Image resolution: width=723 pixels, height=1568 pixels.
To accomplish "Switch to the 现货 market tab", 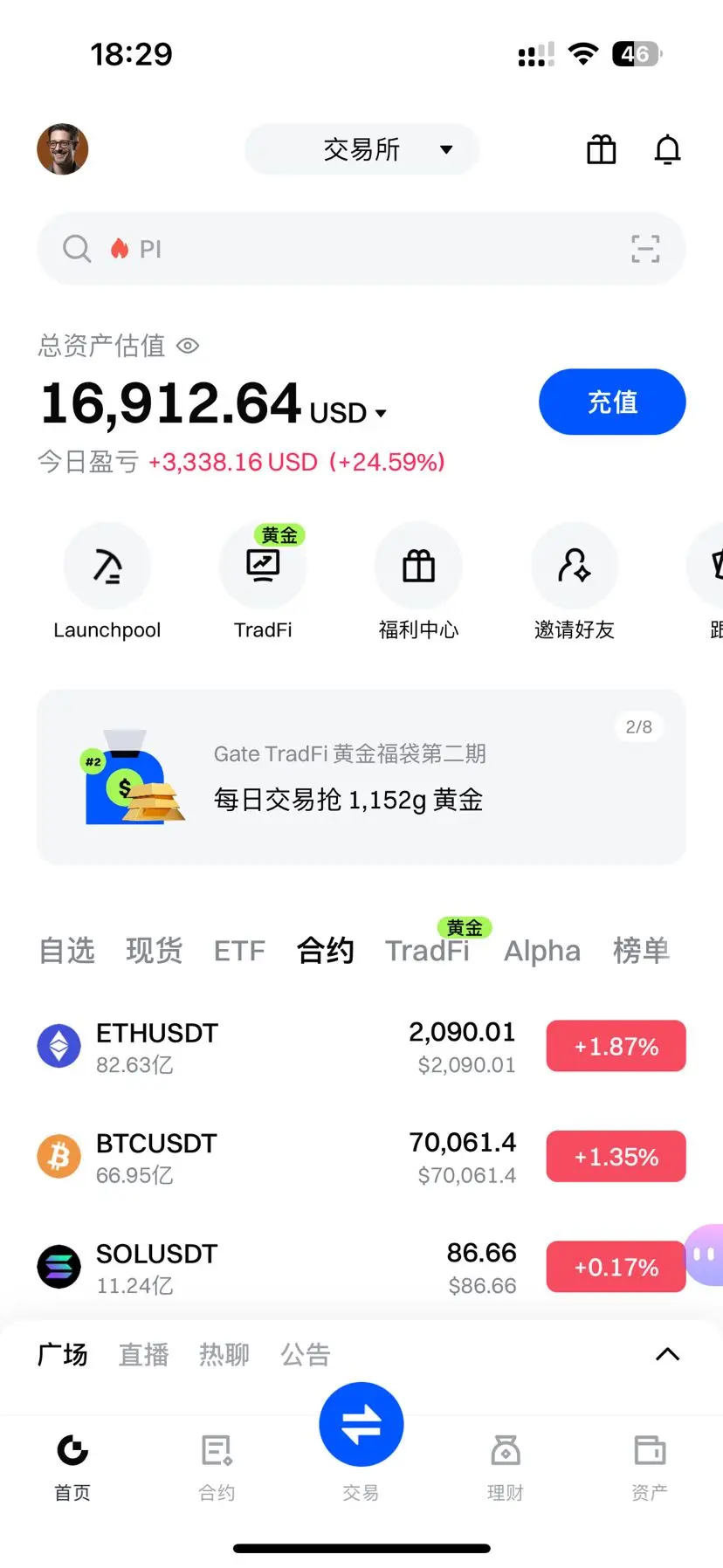I will (x=154, y=950).
